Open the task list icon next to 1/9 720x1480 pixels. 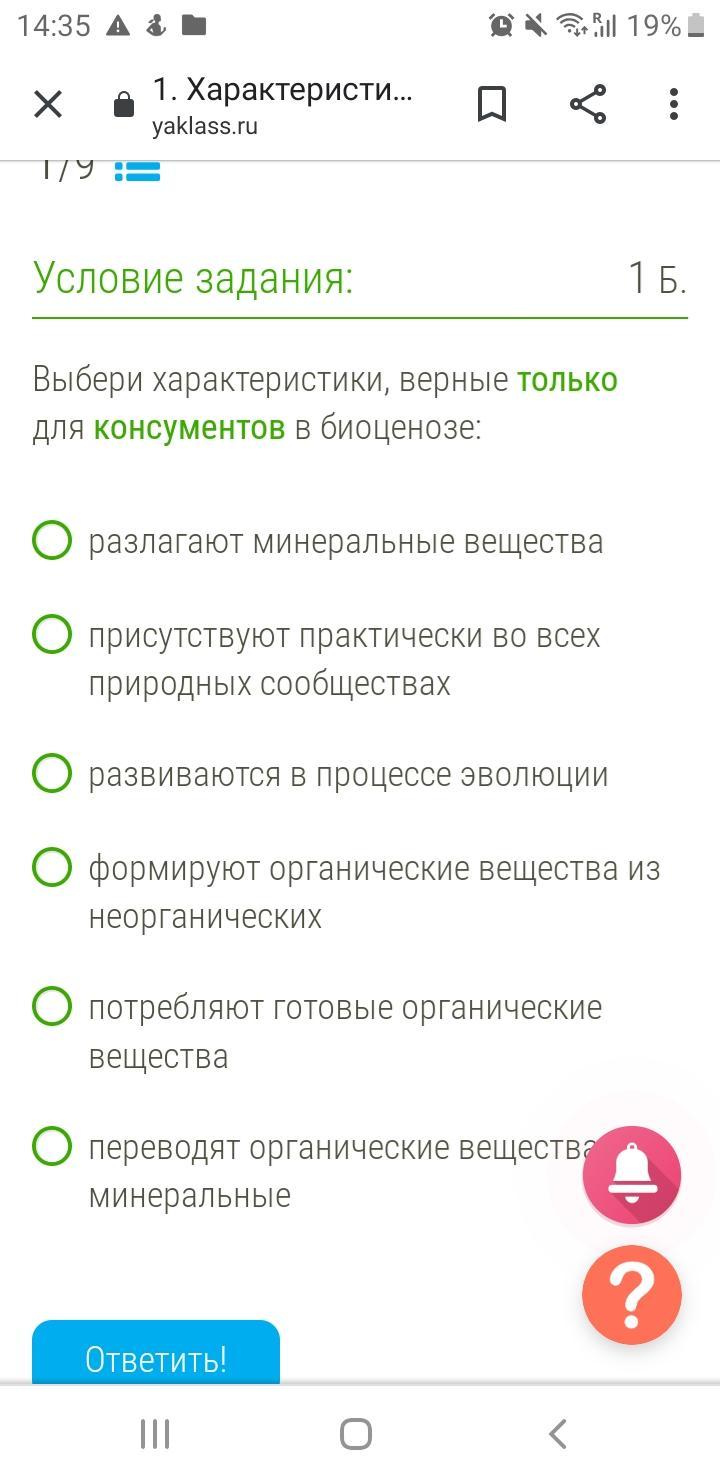(137, 171)
